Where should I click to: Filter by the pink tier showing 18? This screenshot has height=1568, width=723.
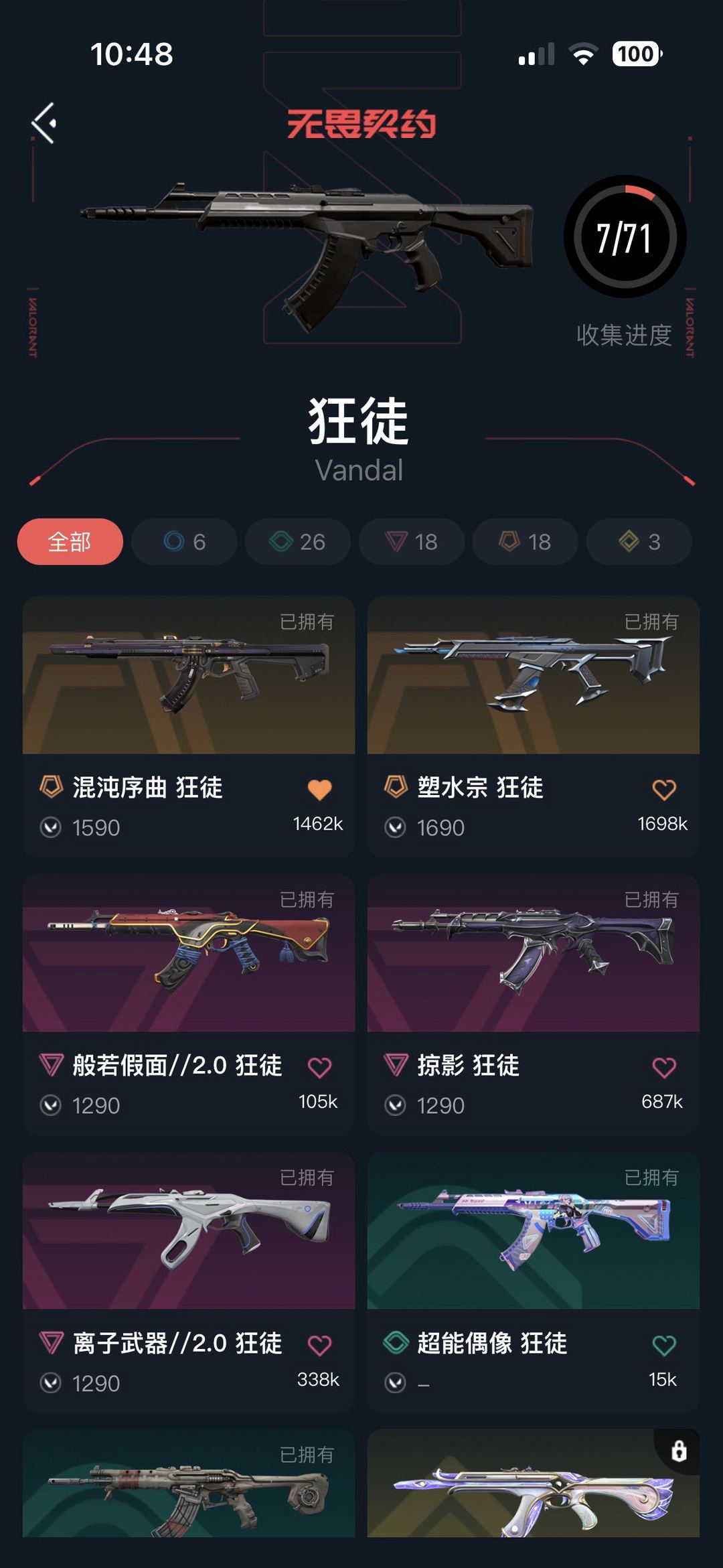[x=412, y=541]
